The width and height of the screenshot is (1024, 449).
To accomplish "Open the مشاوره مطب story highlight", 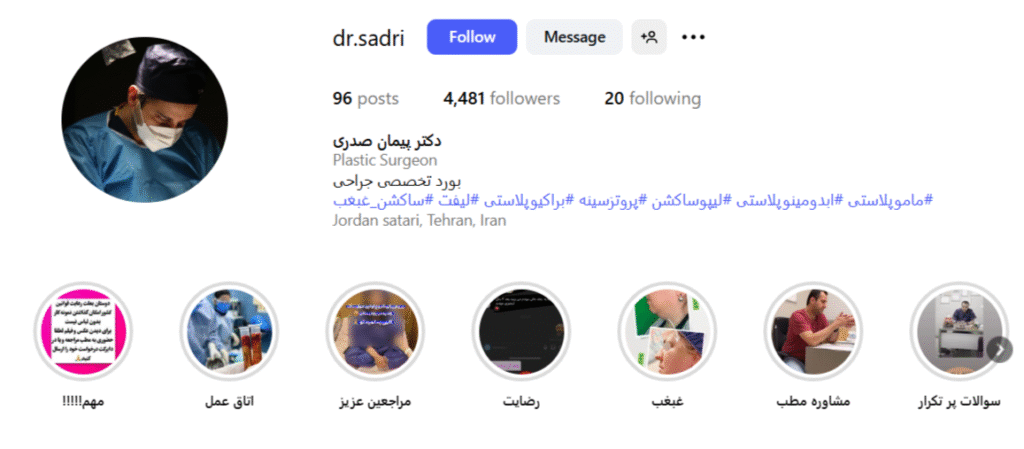I will (x=813, y=331).
